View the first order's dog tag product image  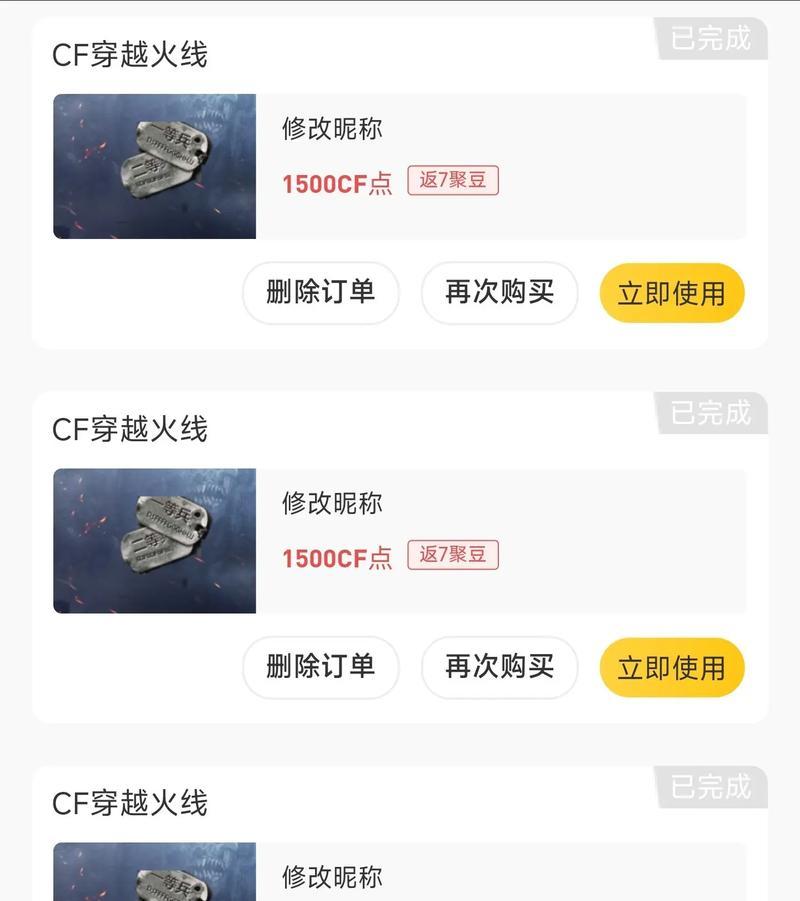(x=153, y=163)
